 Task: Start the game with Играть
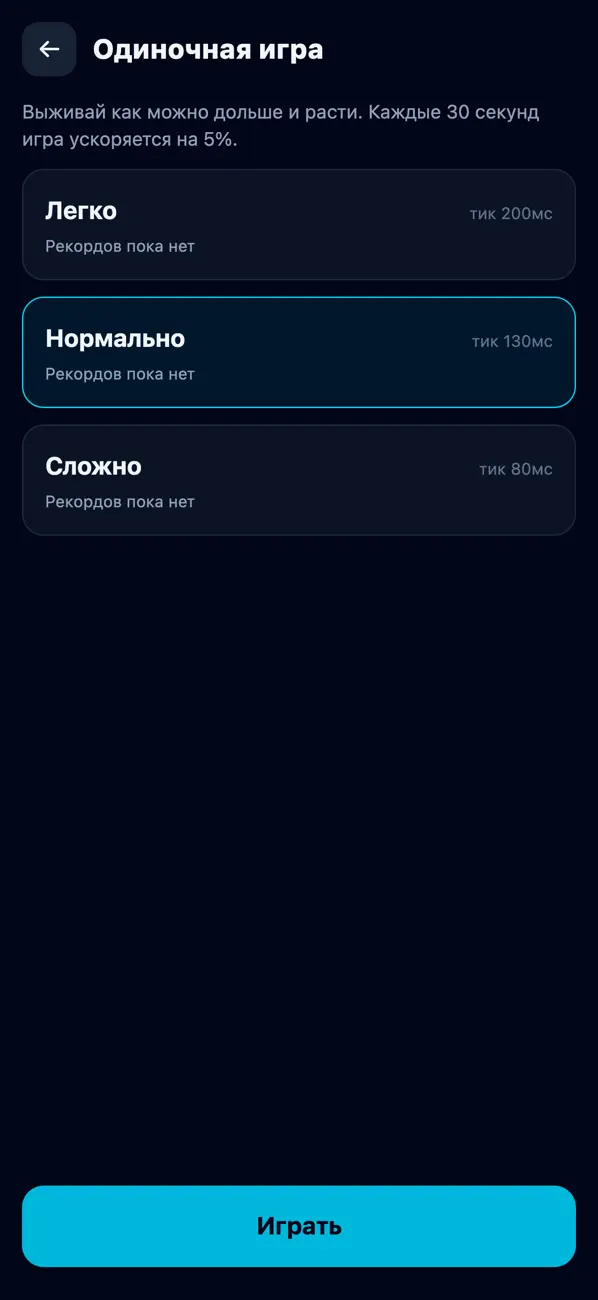pyautogui.click(x=299, y=1226)
